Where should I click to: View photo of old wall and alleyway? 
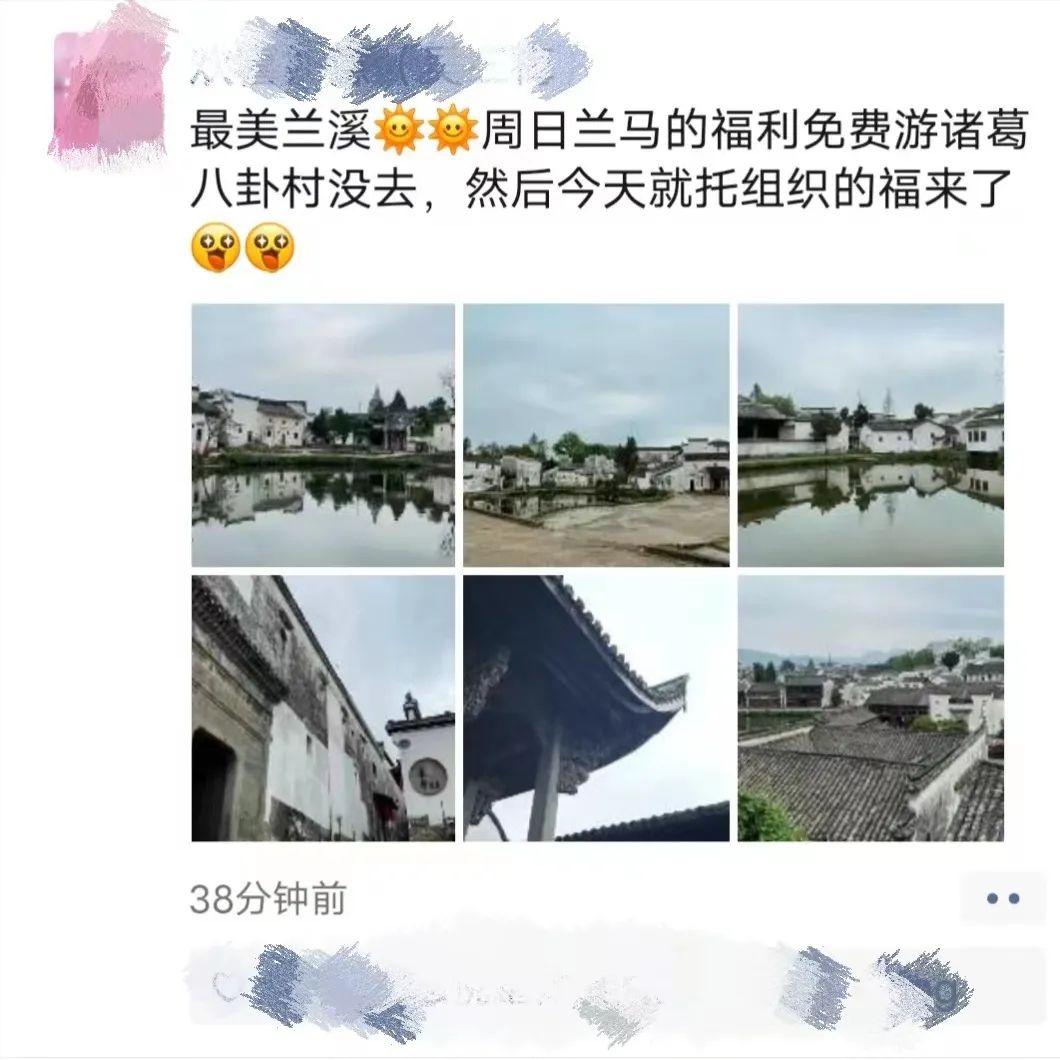[323, 708]
